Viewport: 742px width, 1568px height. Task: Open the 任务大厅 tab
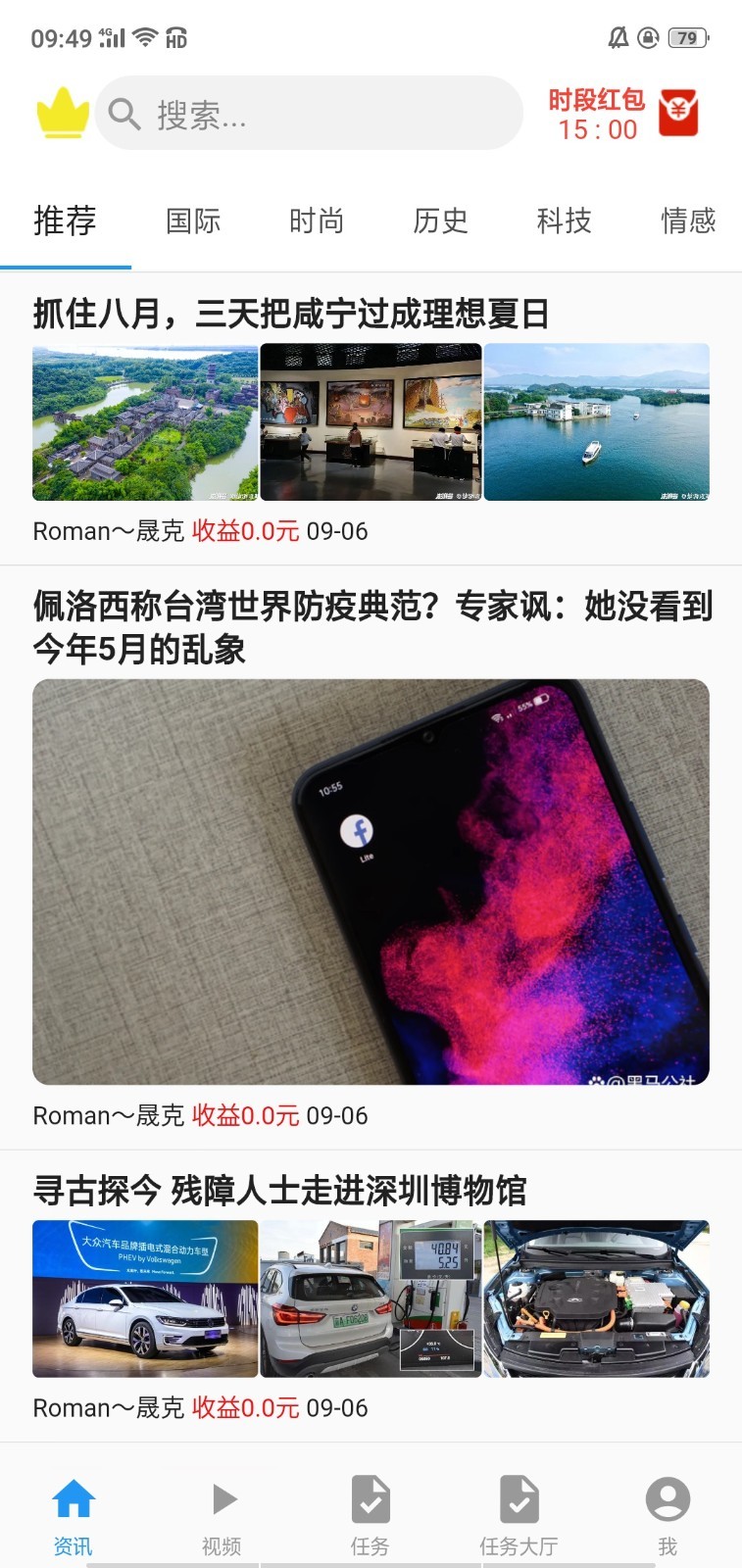click(519, 1515)
